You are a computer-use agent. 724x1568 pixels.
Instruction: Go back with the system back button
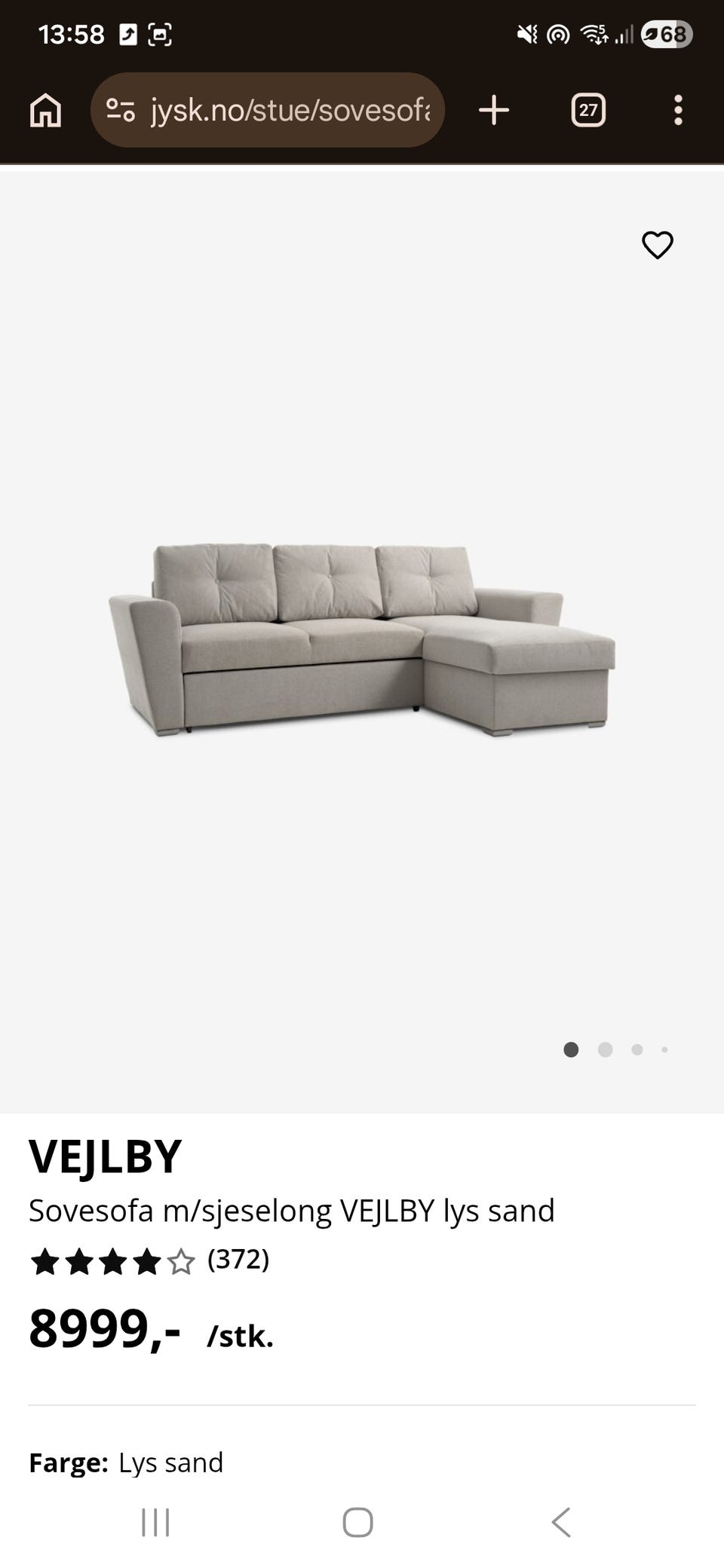(561, 1522)
